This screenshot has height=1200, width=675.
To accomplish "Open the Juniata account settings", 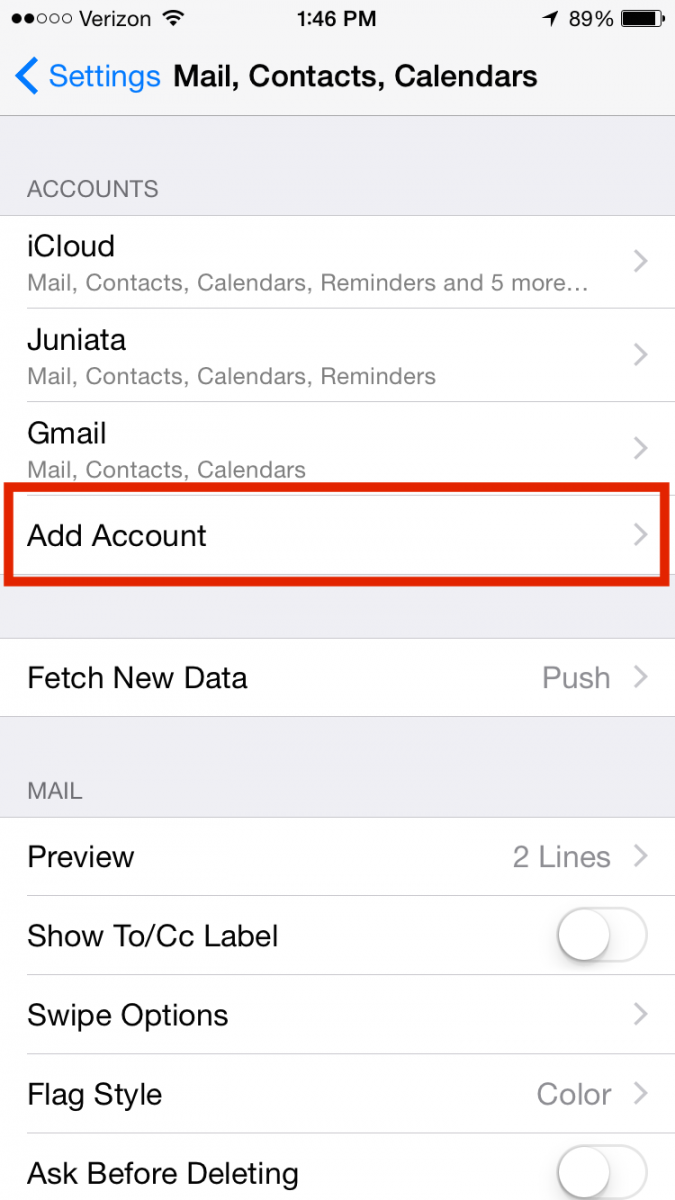I will [337, 355].
